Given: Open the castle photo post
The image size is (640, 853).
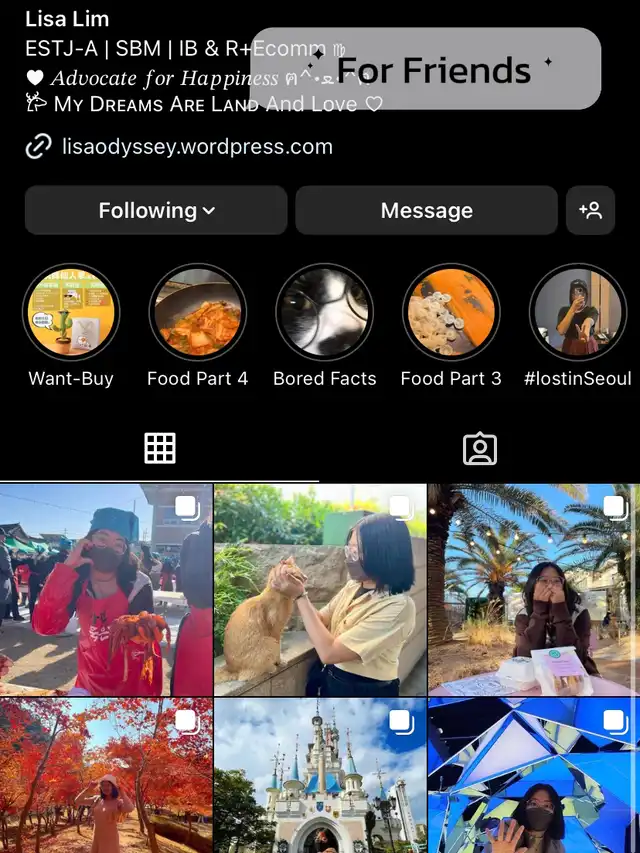Looking at the screenshot, I should [x=320, y=776].
